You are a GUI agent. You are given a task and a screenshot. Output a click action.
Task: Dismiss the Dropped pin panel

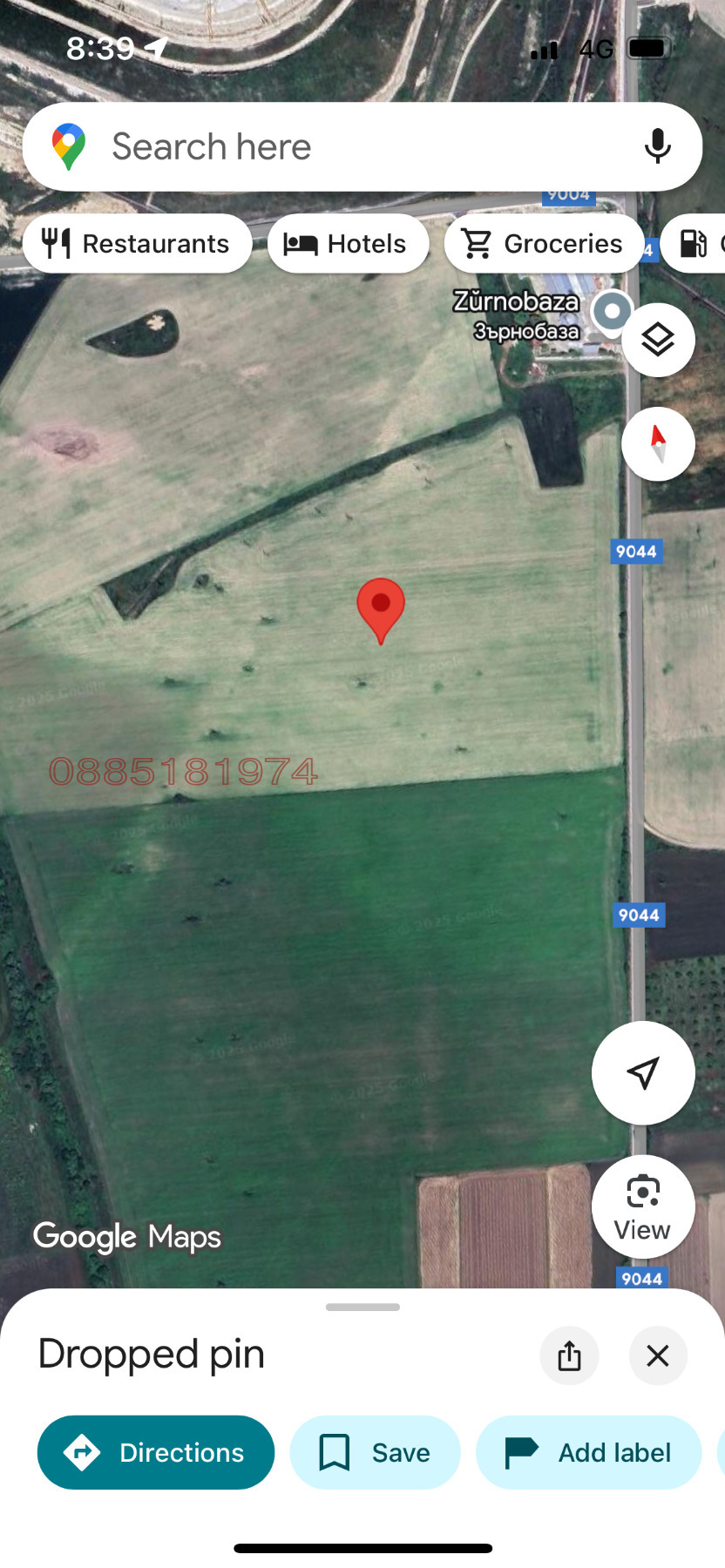coord(658,1355)
